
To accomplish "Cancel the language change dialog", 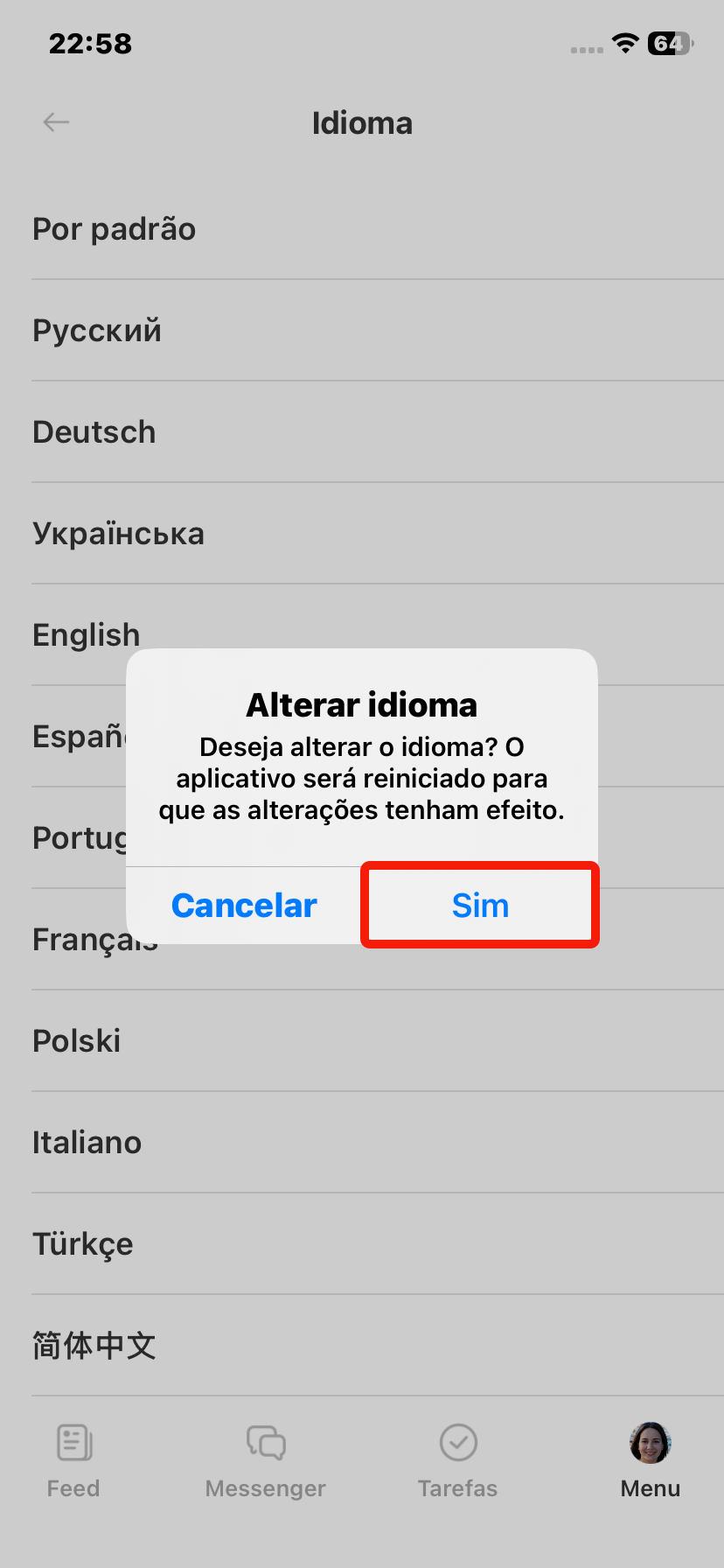I will click(x=244, y=906).
